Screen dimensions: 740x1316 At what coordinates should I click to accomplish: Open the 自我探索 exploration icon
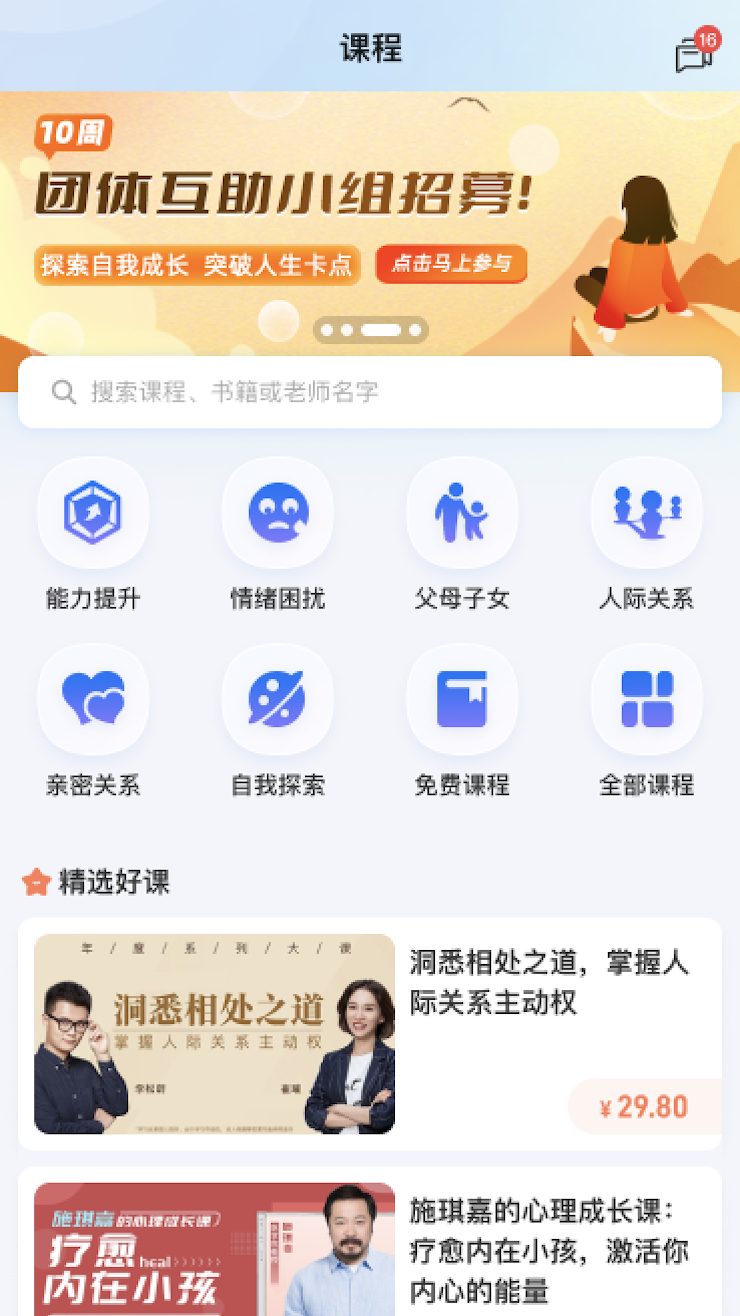pos(277,699)
